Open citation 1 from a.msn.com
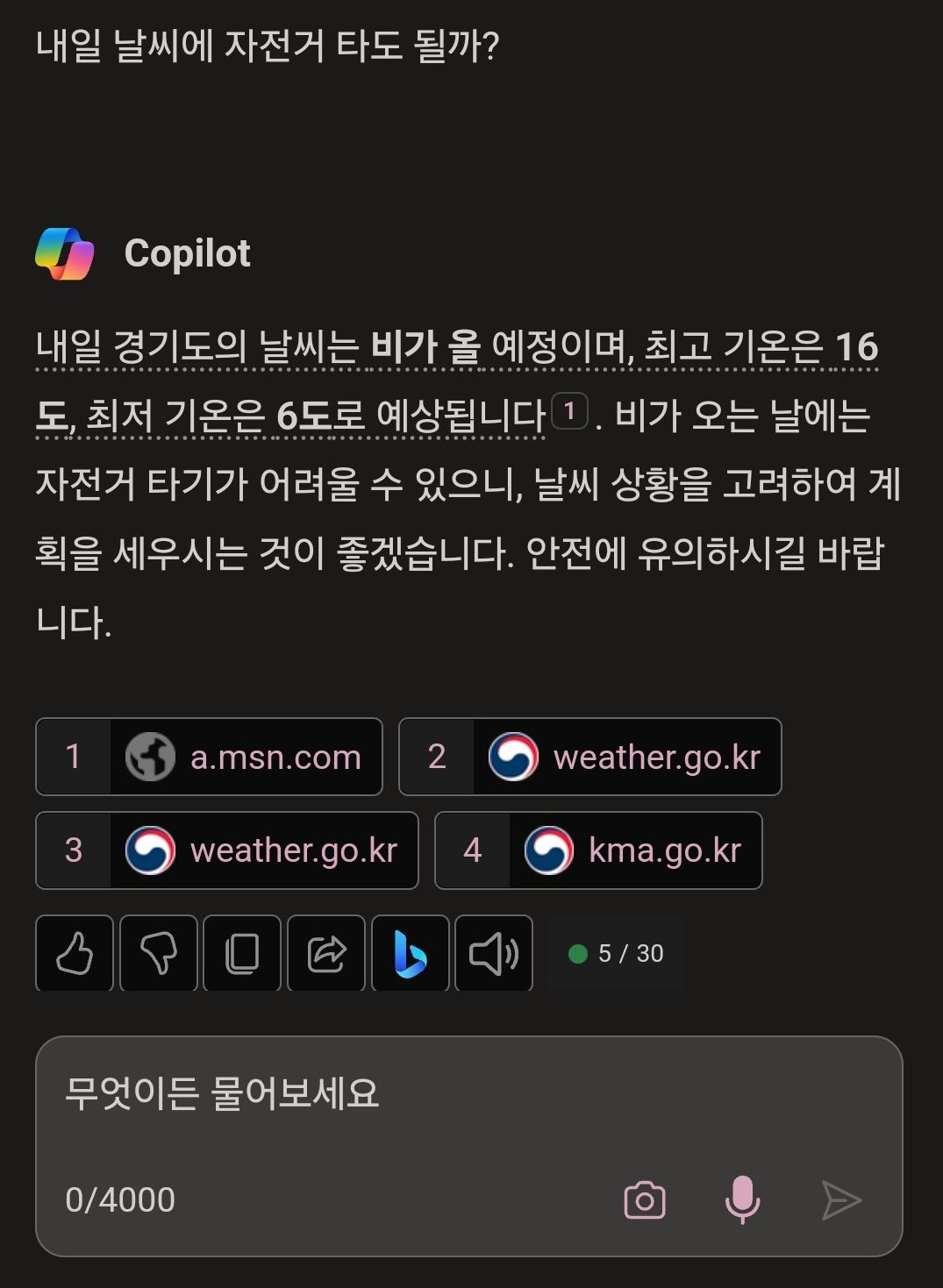Image resolution: width=943 pixels, height=1288 pixels. click(209, 757)
